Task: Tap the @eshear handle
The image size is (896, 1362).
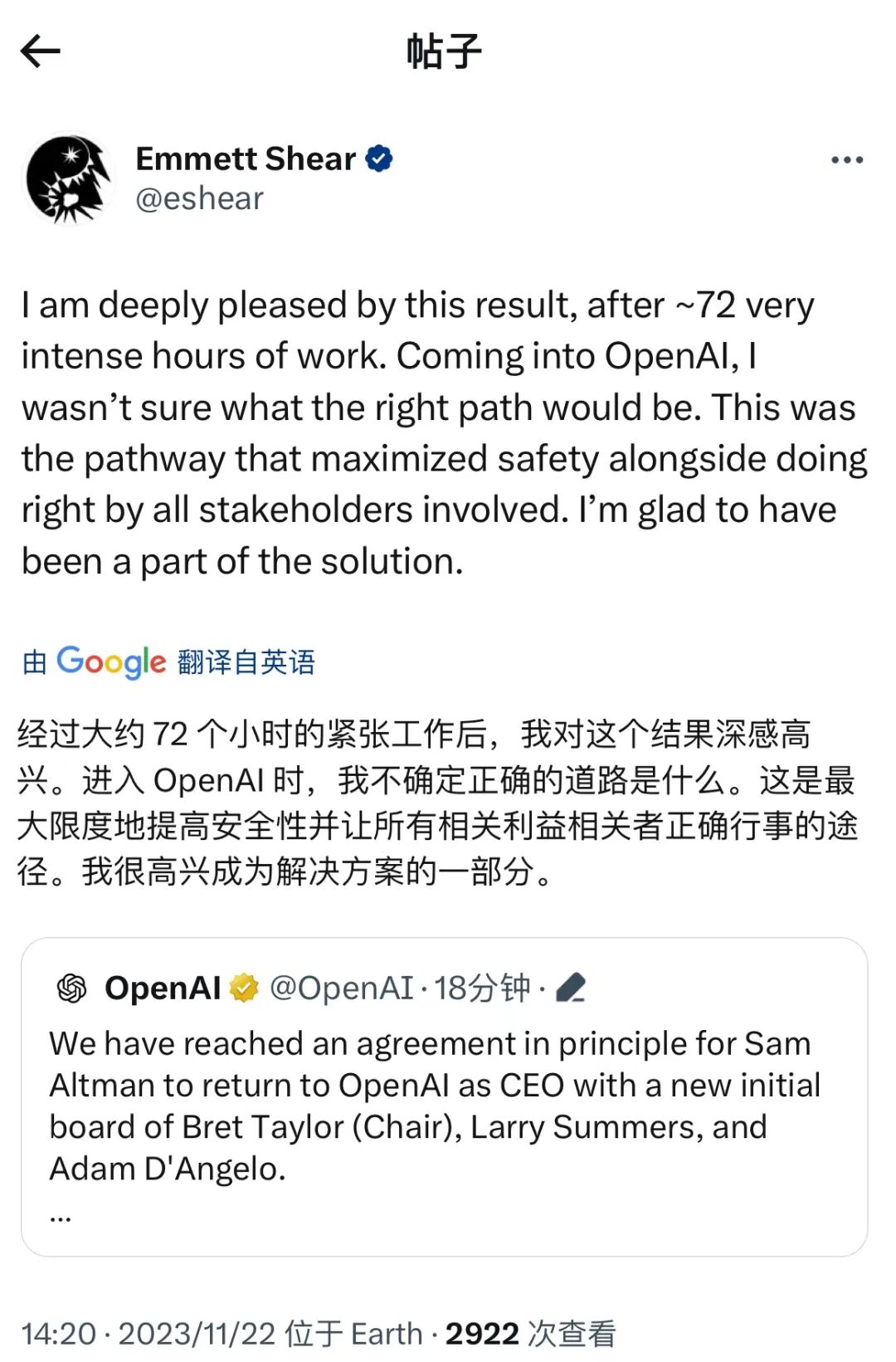Action: (199, 199)
